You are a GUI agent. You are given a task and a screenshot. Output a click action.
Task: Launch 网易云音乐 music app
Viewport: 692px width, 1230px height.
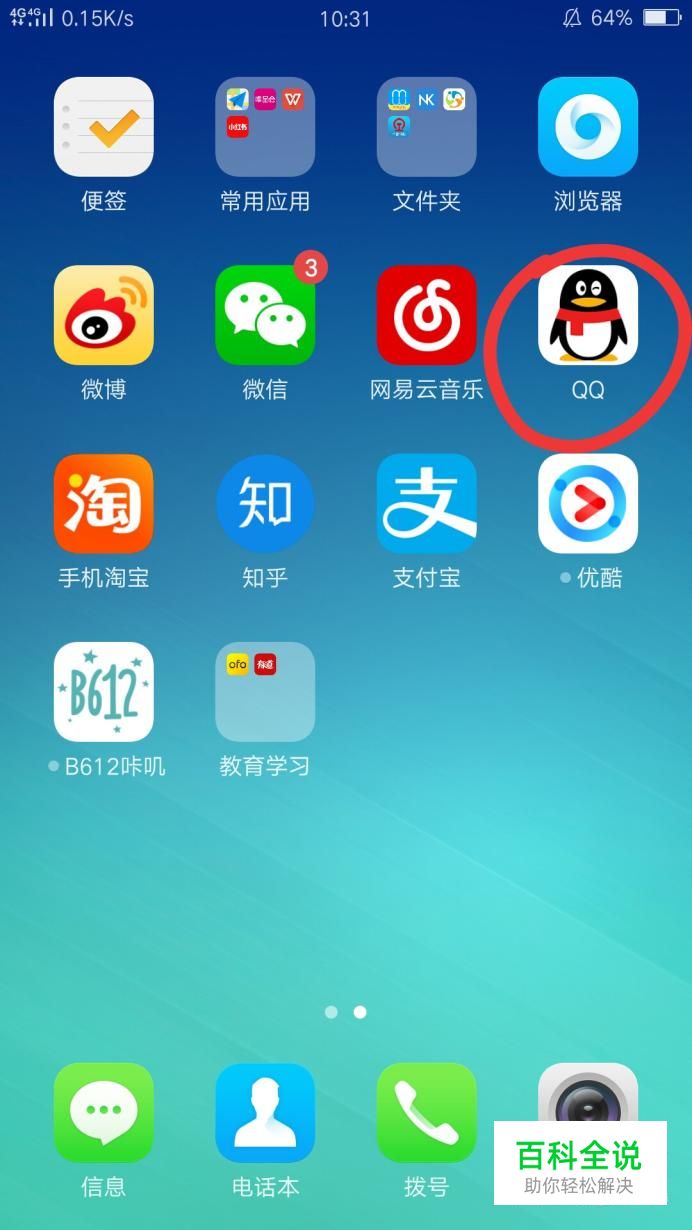(x=426, y=315)
